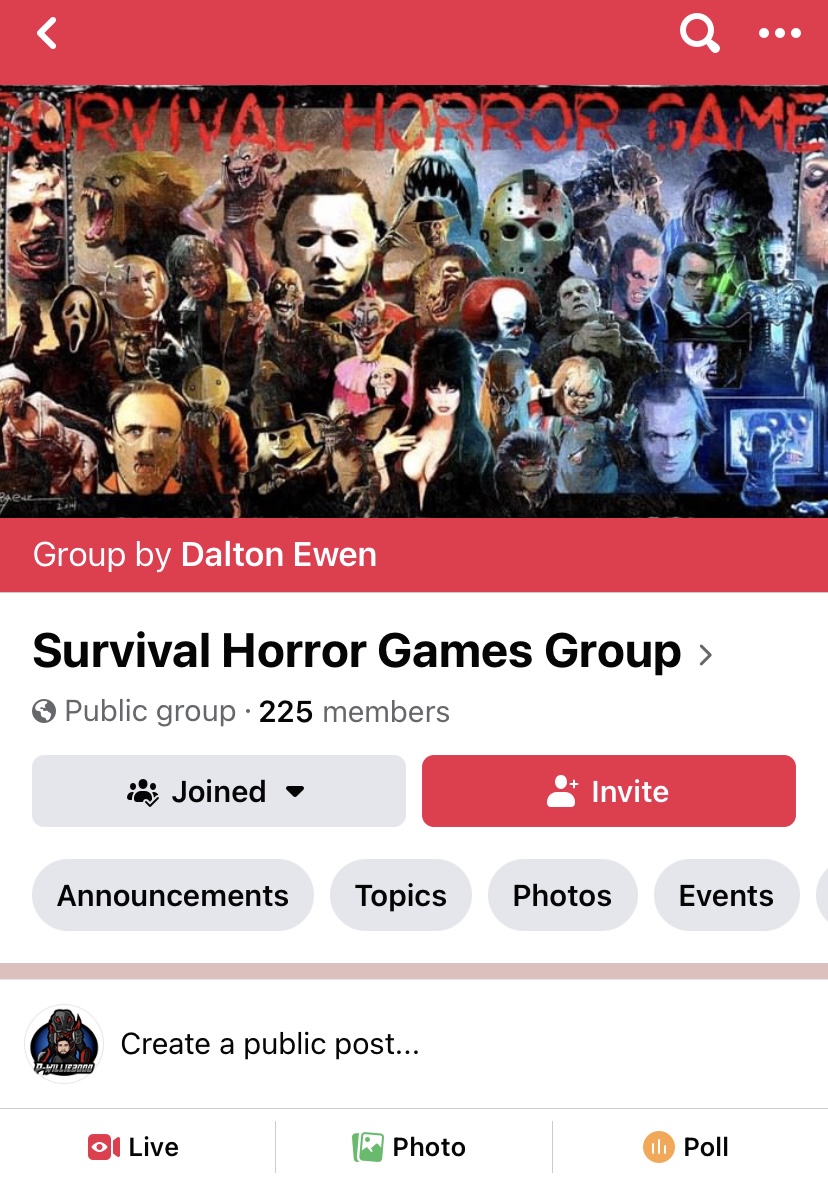Screen dimensions: 828x1179
Task: Tap your profile avatar beside post box
Action: click(x=64, y=1044)
